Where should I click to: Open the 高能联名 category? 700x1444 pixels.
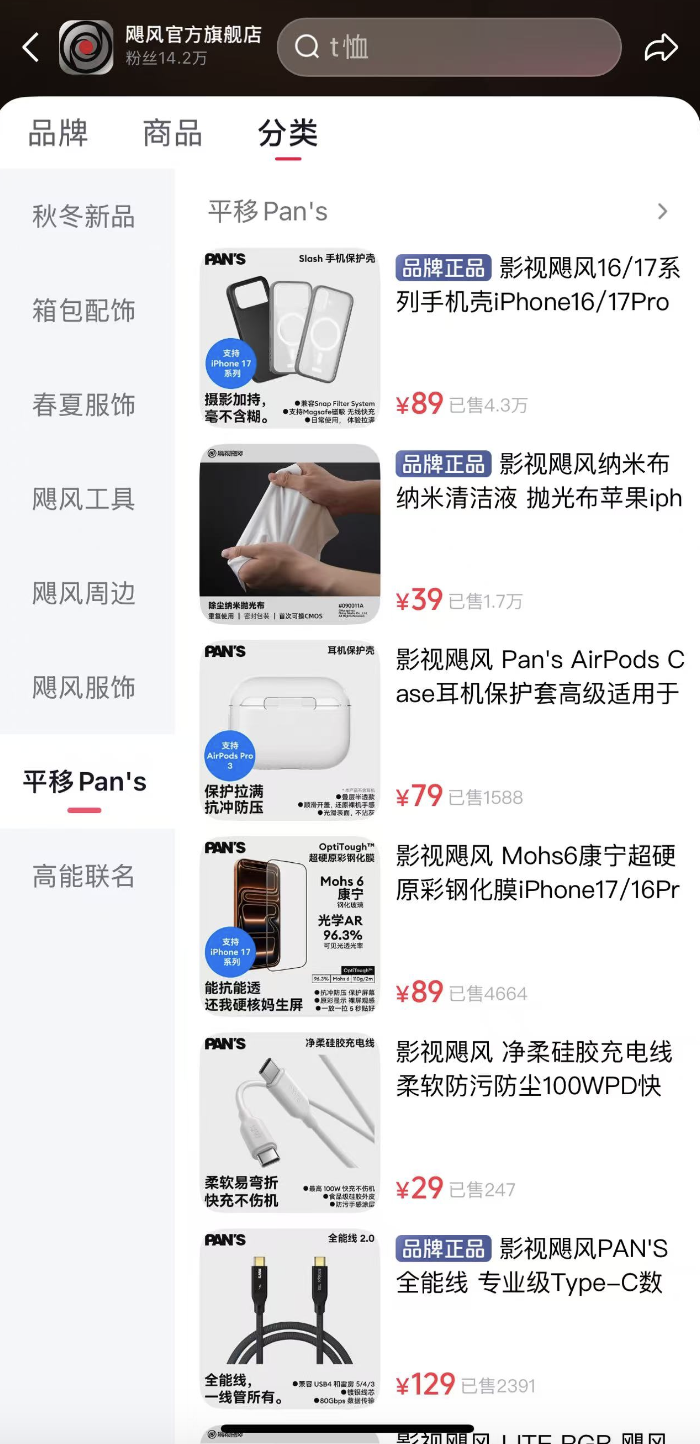click(84, 876)
